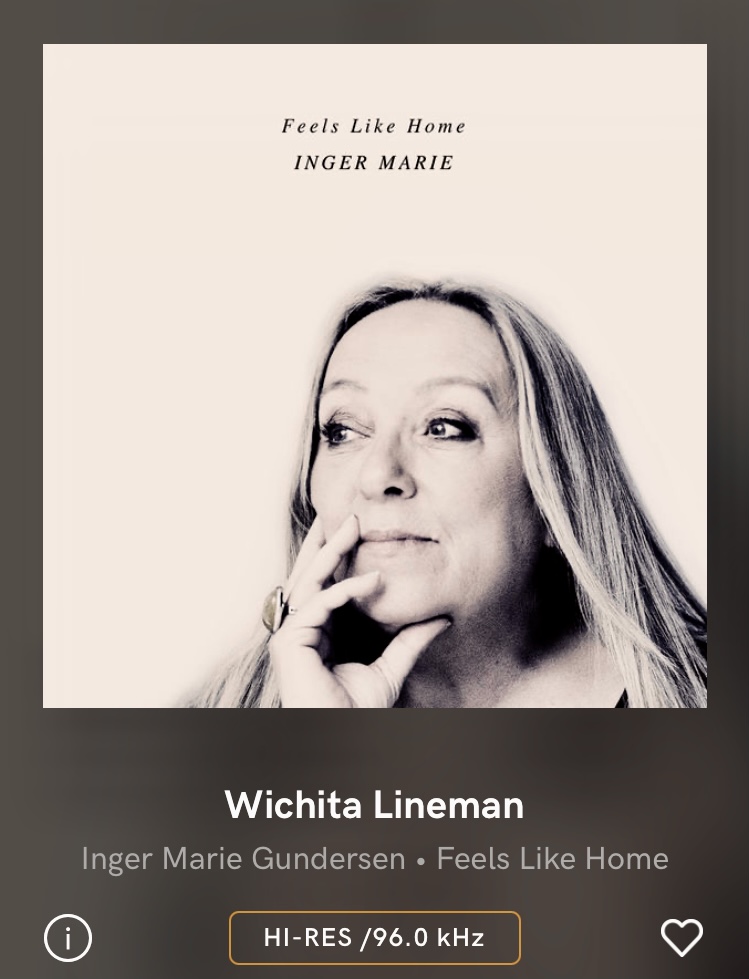Viewport: 749px width, 979px height.
Task: Add Wichita Lineman to favorites
Action: pyautogui.click(x=682, y=938)
